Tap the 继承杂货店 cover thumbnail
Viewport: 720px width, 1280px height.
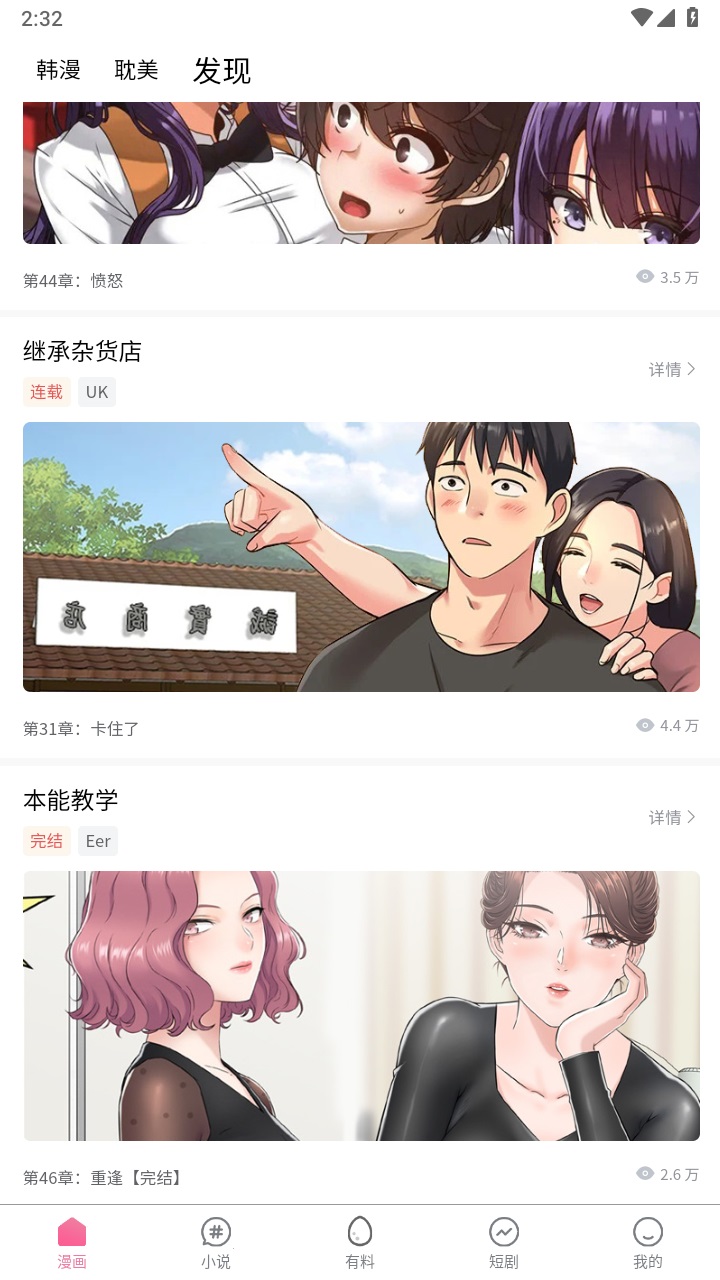(x=360, y=556)
